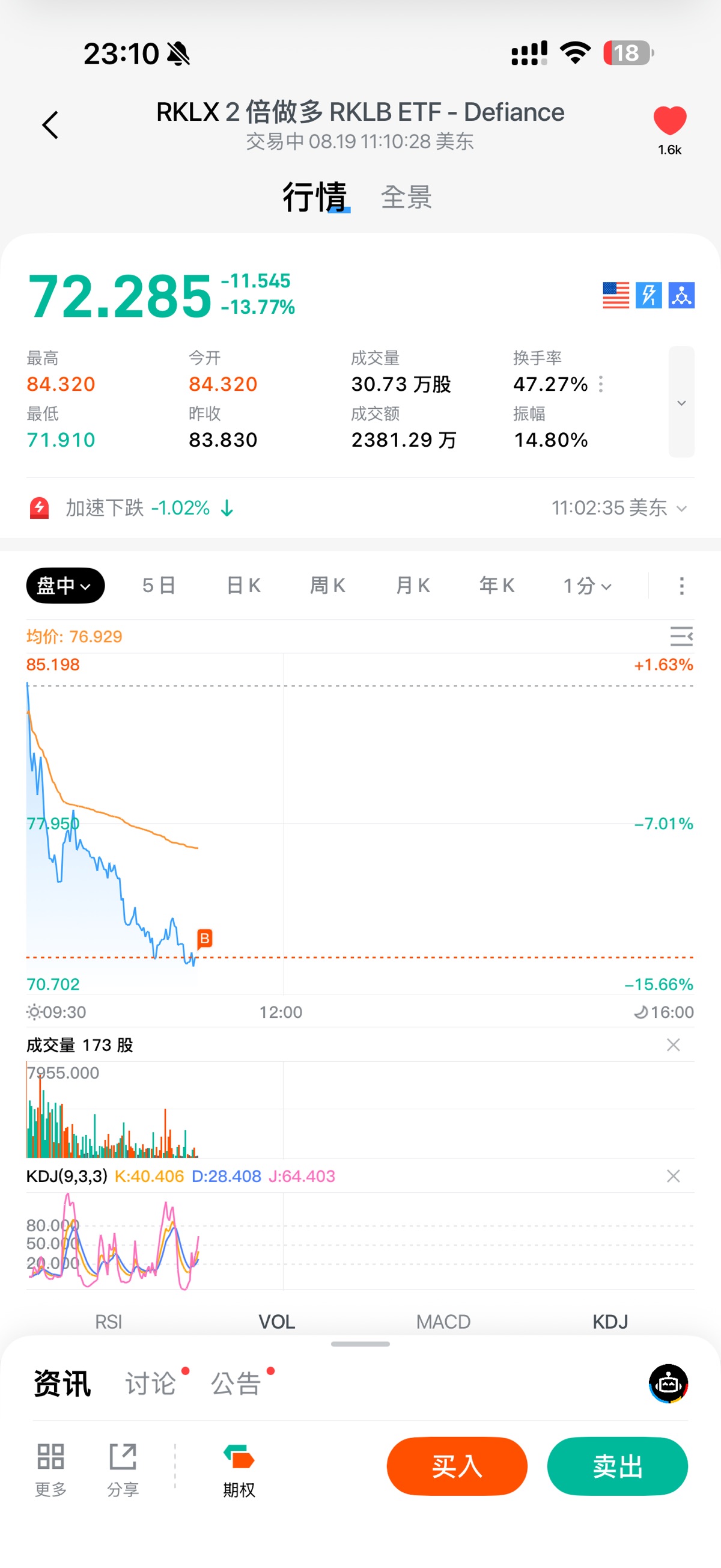721x1568 pixels.
Task: Close the KDJ indicator panel
Action: (x=673, y=1176)
